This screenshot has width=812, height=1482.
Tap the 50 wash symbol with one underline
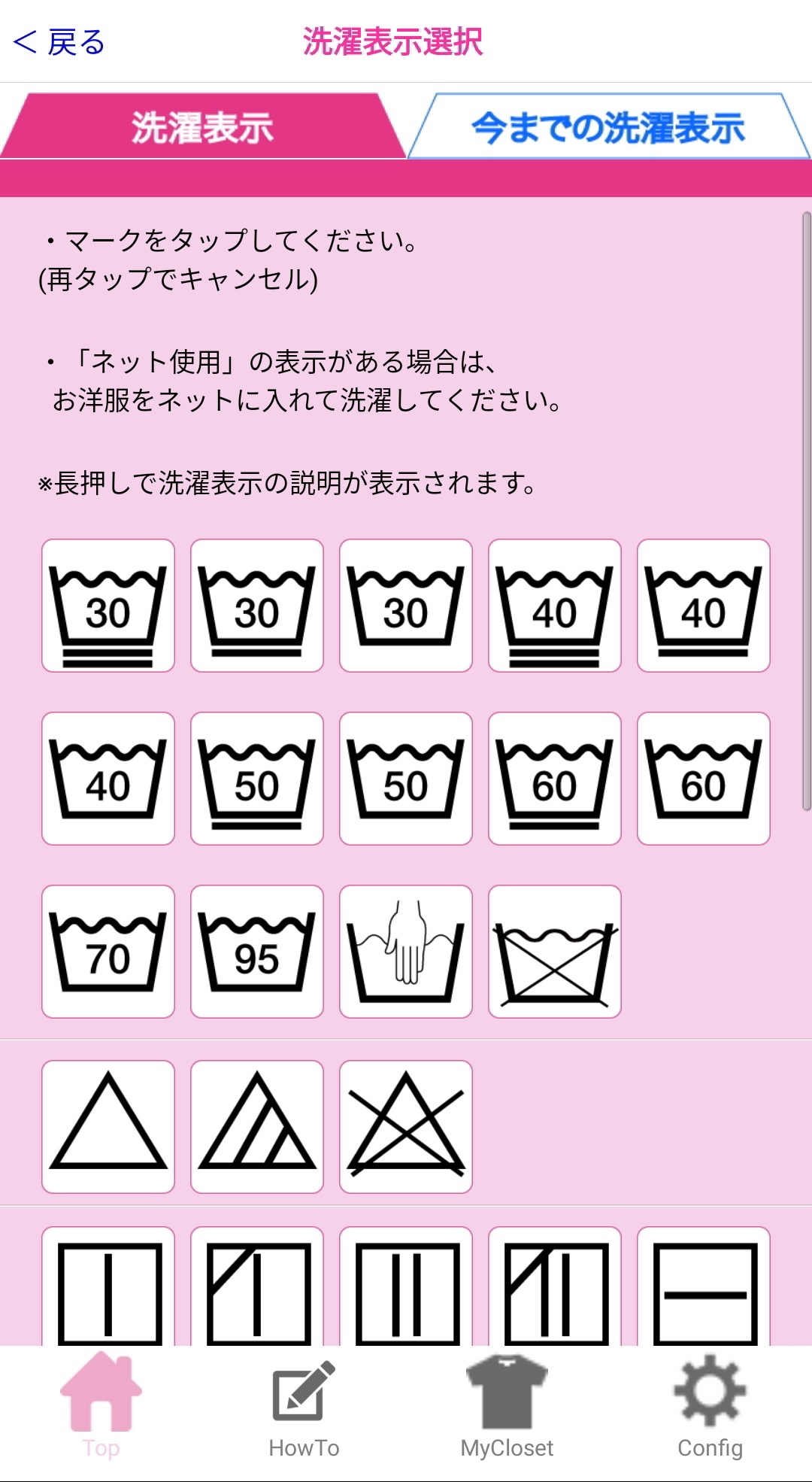pyautogui.click(x=257, y=779)
